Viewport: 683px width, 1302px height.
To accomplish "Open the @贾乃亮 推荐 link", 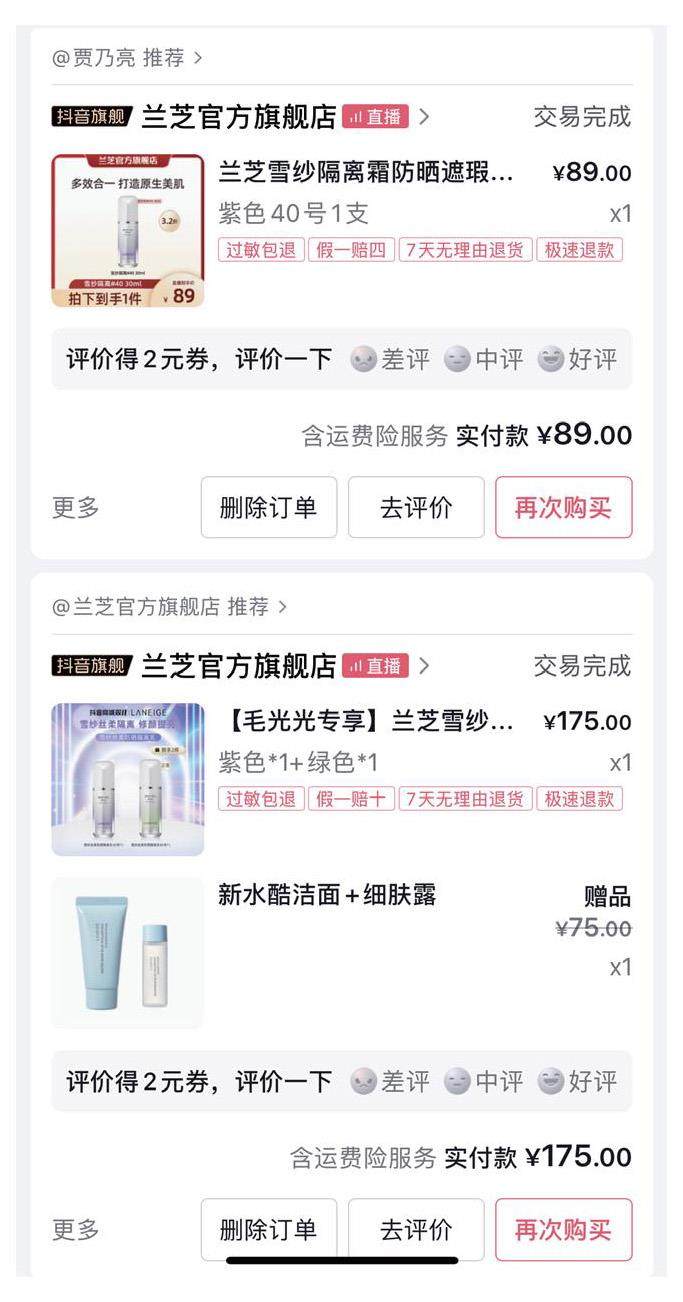I will click(127, 58).
